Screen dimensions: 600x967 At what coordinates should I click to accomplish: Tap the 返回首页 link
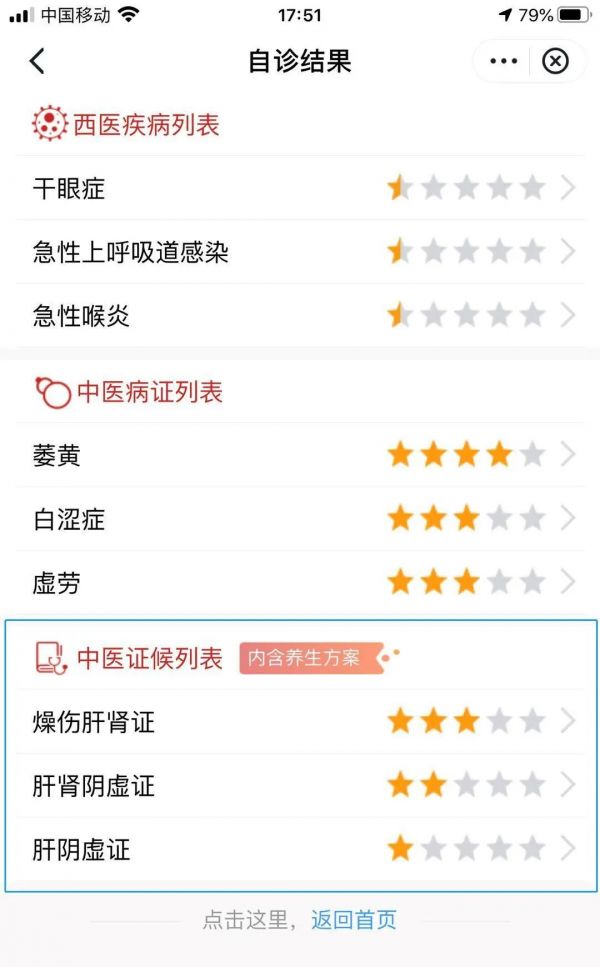click(354, 920)
